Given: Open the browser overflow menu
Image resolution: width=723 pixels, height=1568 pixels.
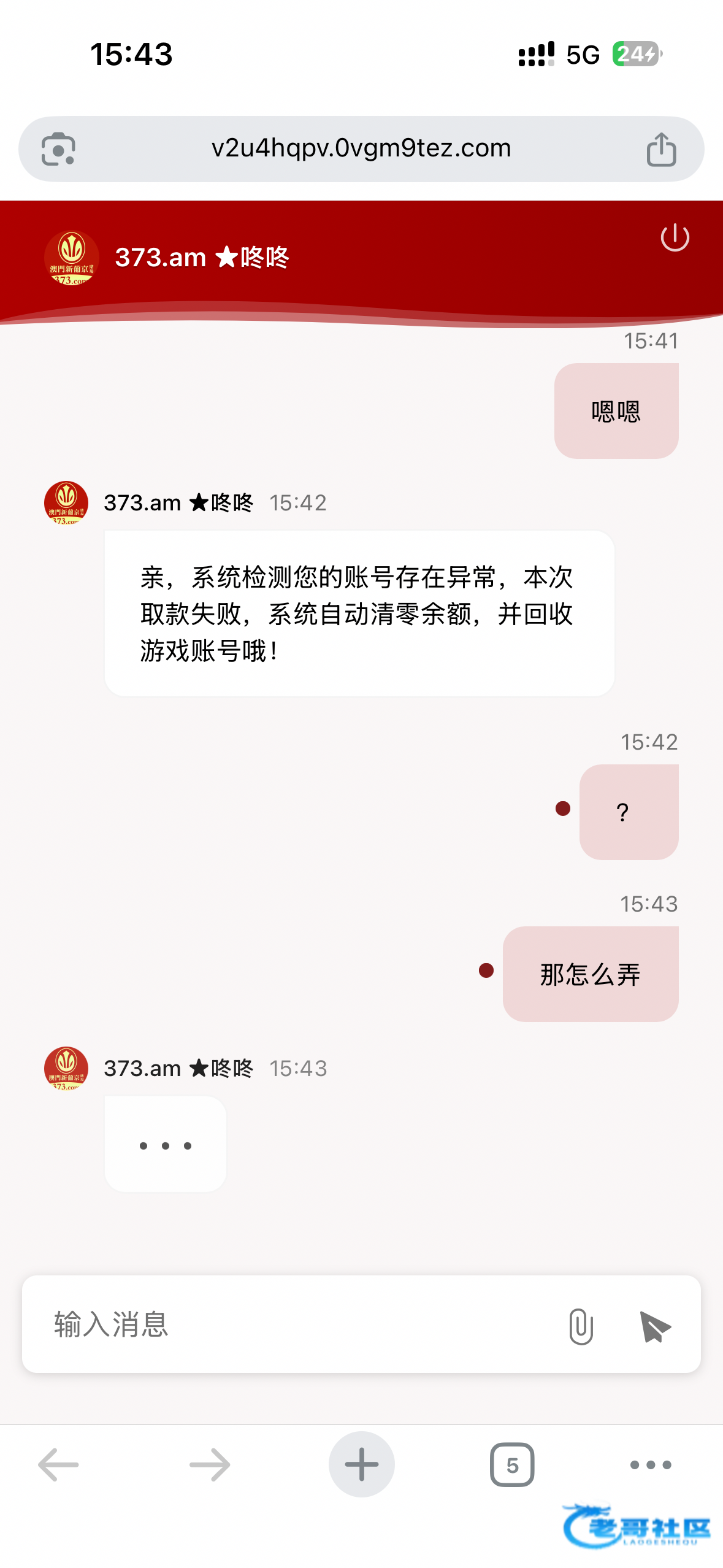Looking at the screenshot, I should pos(651,1465).
